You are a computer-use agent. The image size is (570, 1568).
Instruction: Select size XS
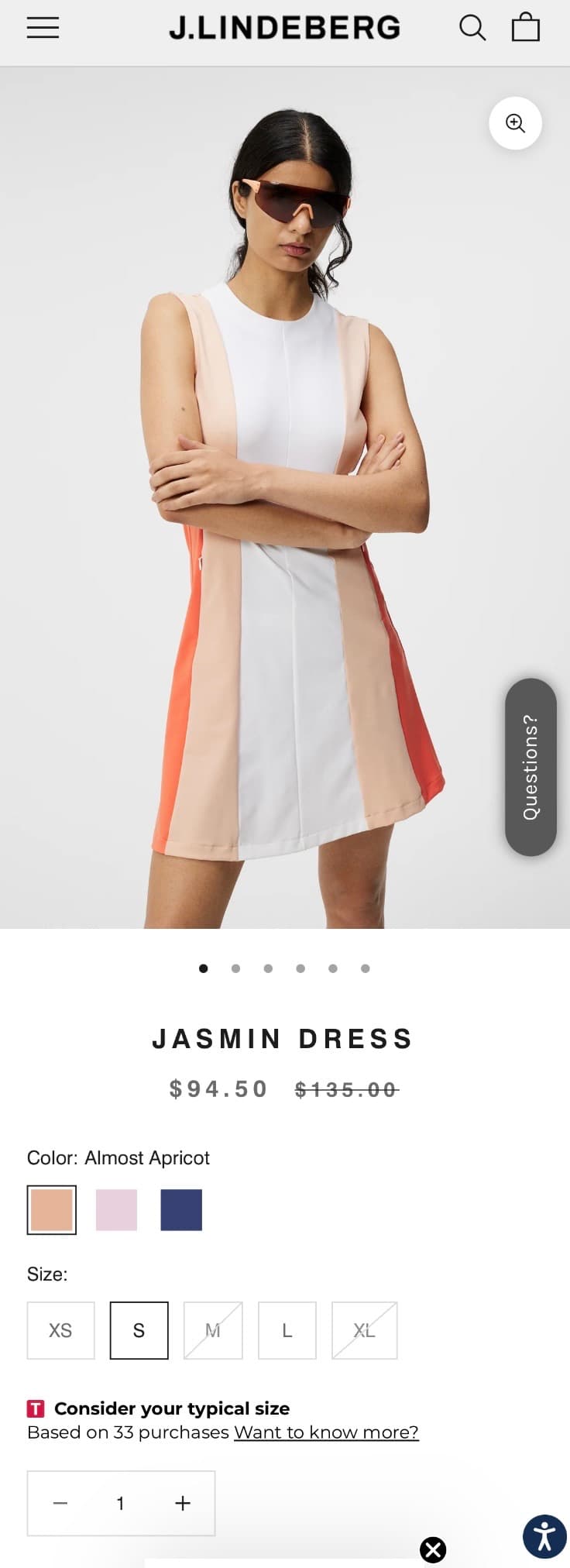(60, 1330)
